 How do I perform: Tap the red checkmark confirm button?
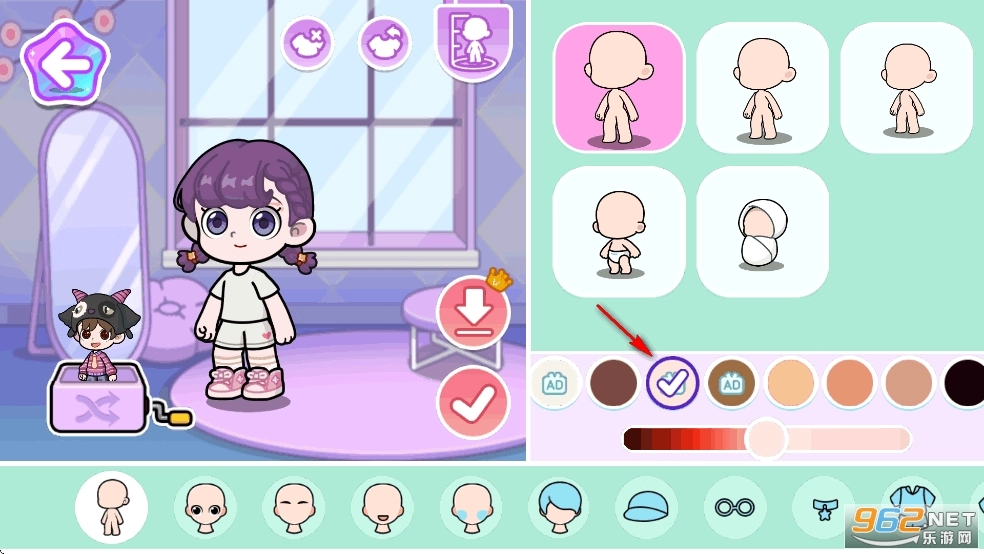(x=473, y=402)
